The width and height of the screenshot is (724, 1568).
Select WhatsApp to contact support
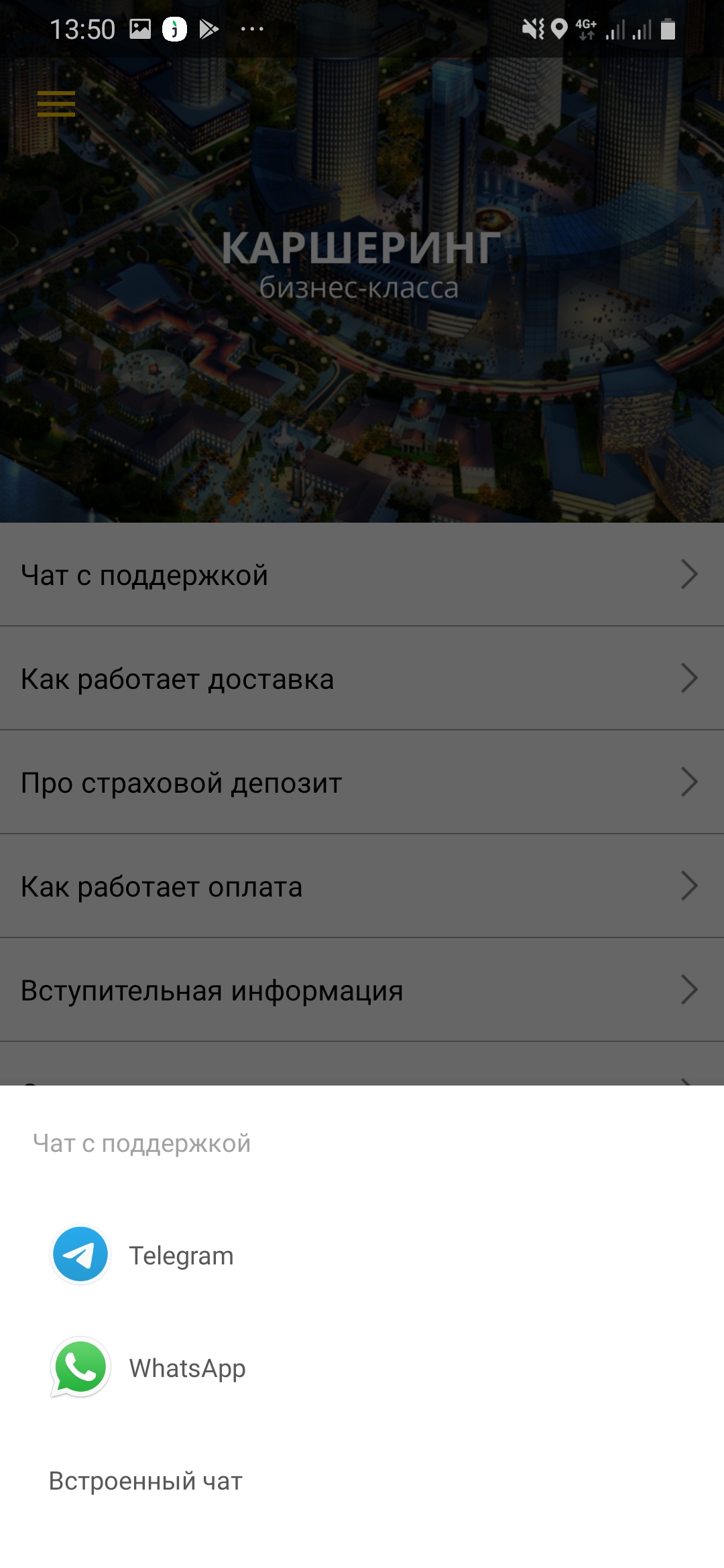click(362, 1368)
